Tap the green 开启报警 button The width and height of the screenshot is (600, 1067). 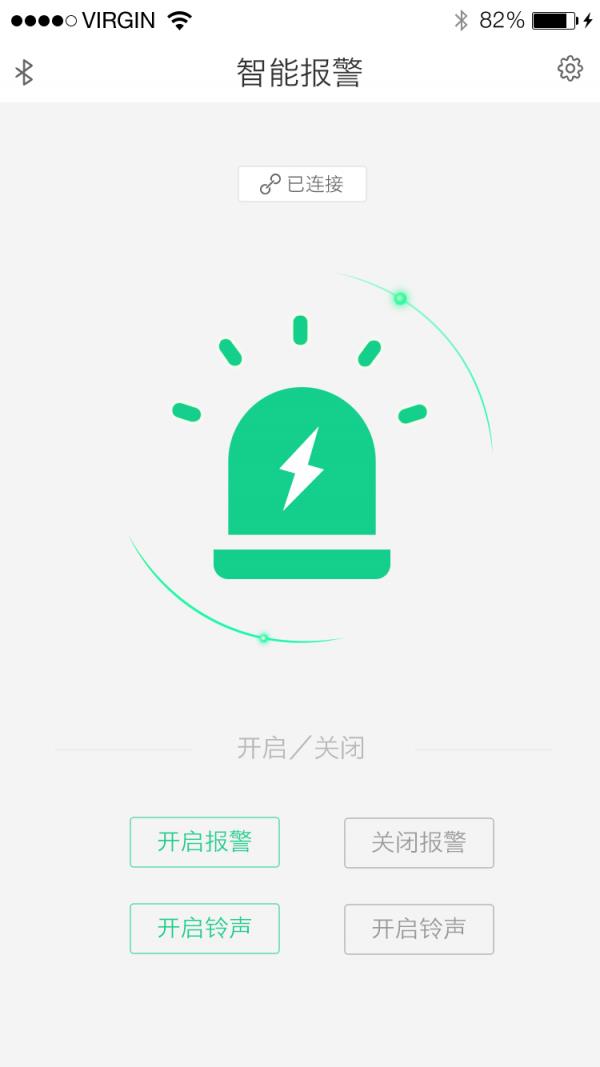click(x=204, y=842)
